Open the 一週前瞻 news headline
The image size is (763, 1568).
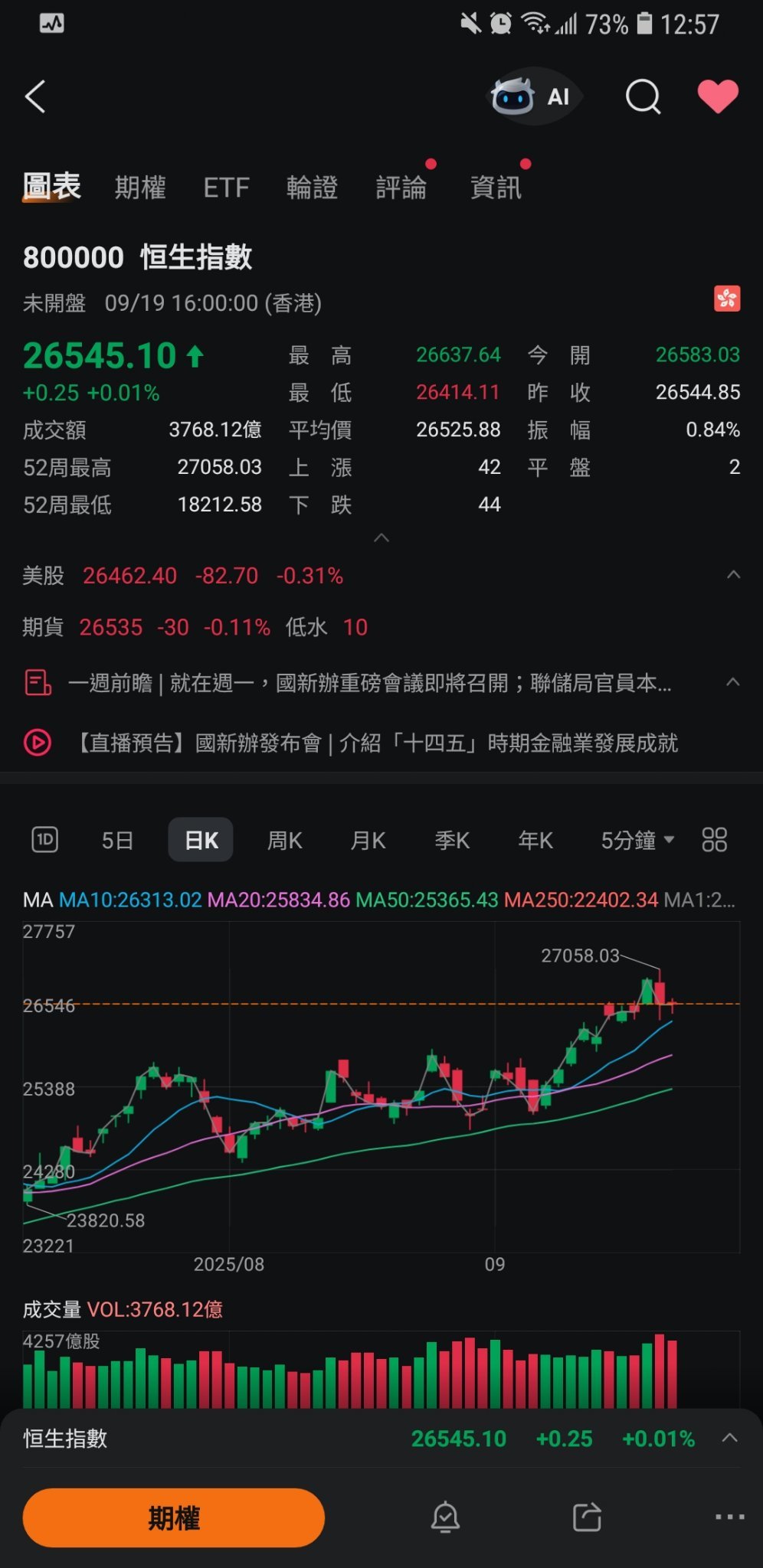pyautogui.click(x=369, y=682)
